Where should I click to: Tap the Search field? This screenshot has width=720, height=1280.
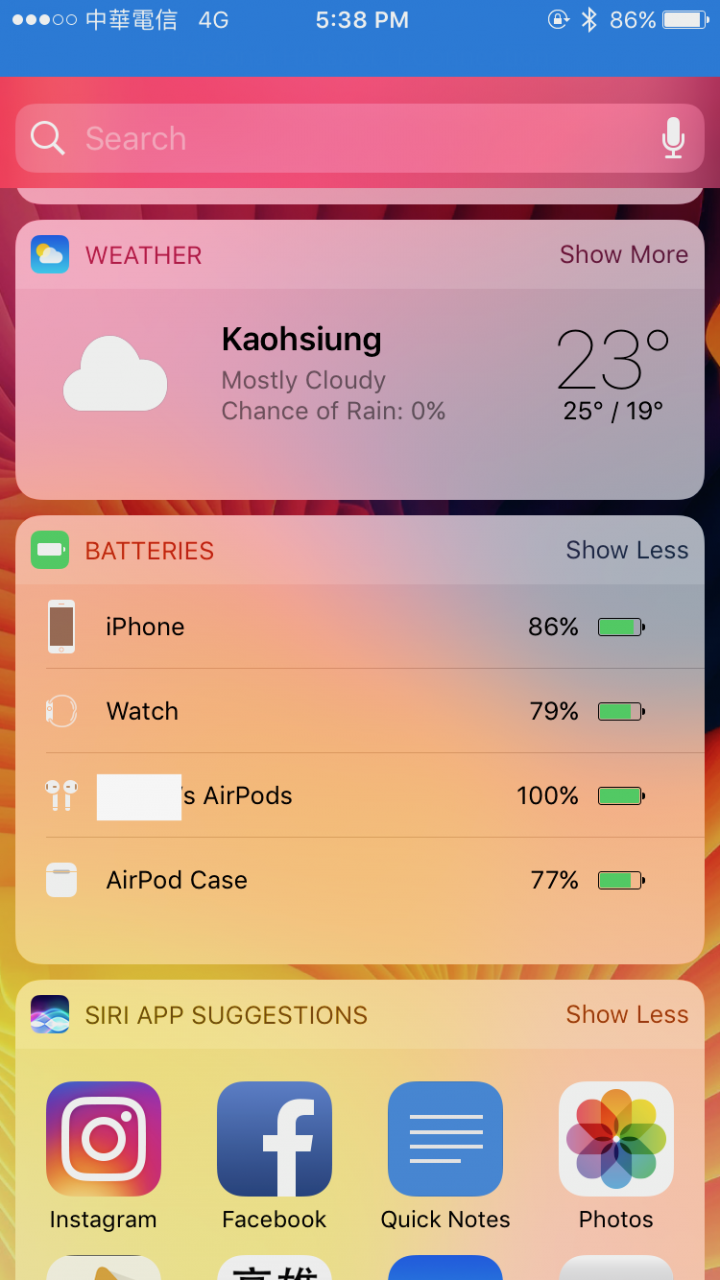[x=340, y=138]
